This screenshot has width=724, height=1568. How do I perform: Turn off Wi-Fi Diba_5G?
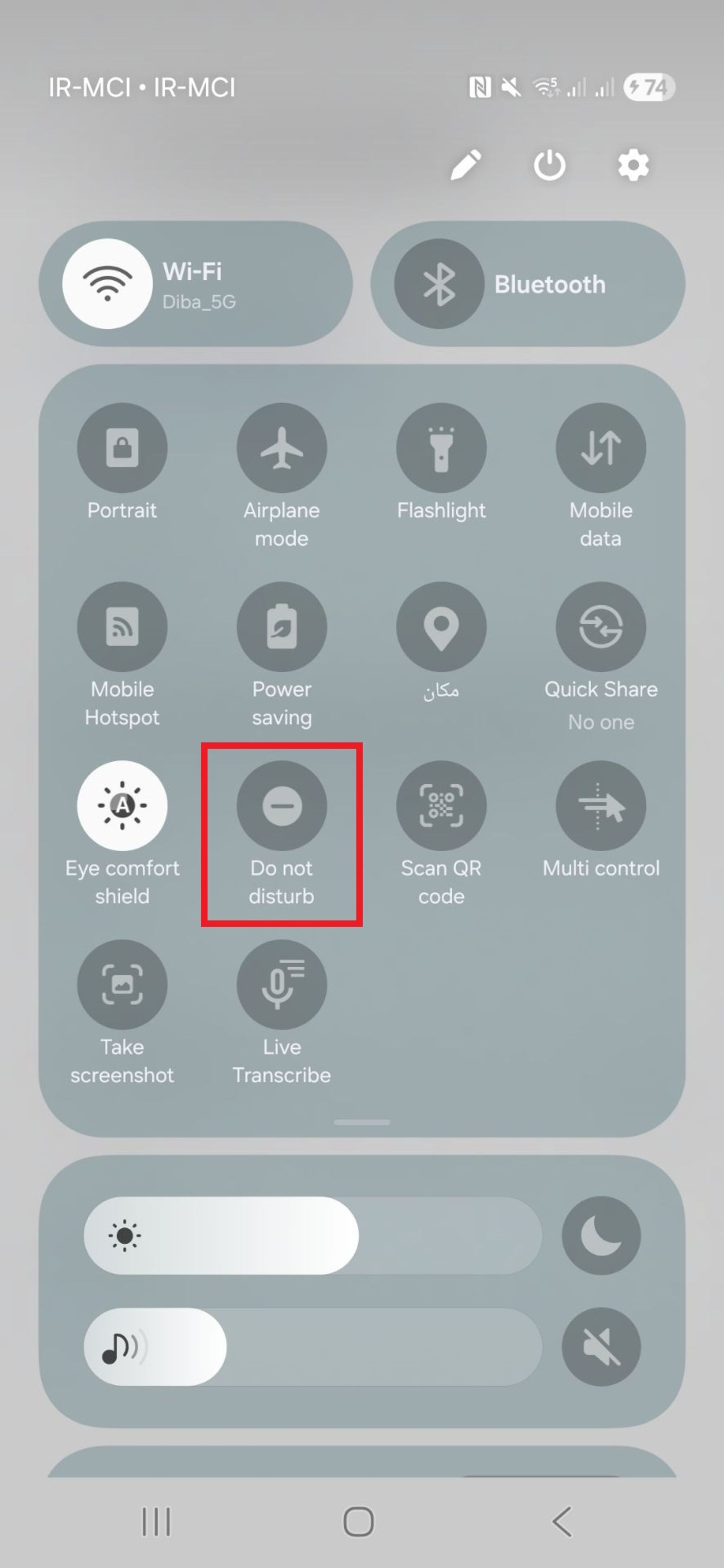(x=108, y=284)
